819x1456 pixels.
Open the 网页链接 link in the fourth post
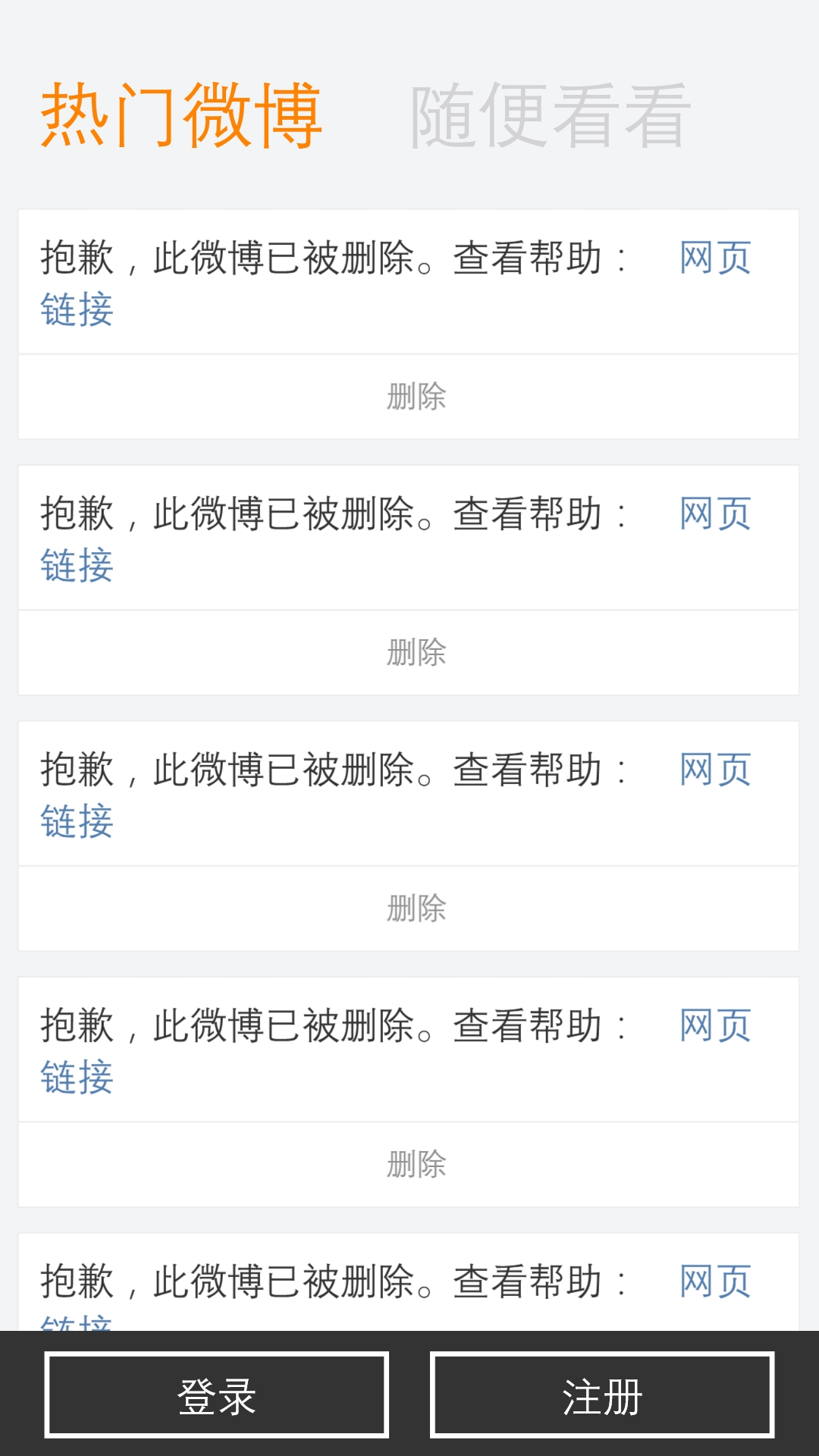[x=714, y=1025]
